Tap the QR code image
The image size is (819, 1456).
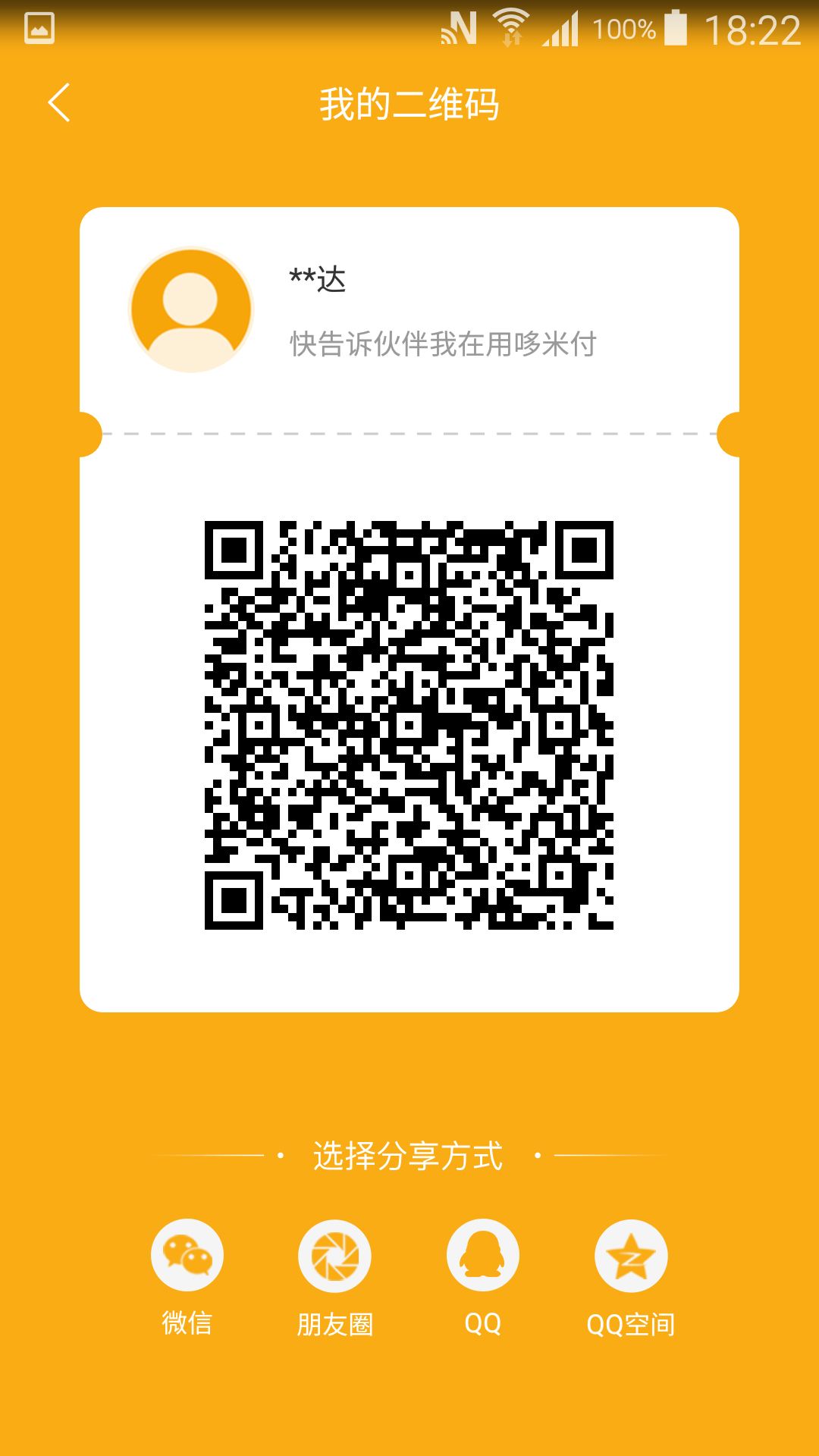click(409, 724)
